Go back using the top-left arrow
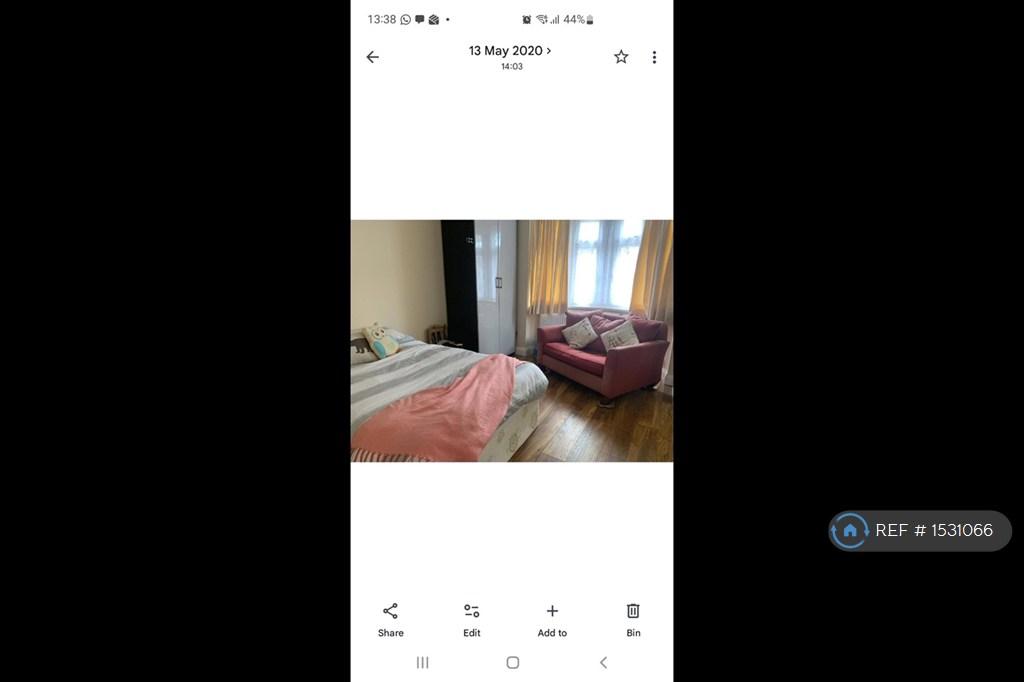The image size is (1024, 682). point(372,57)
